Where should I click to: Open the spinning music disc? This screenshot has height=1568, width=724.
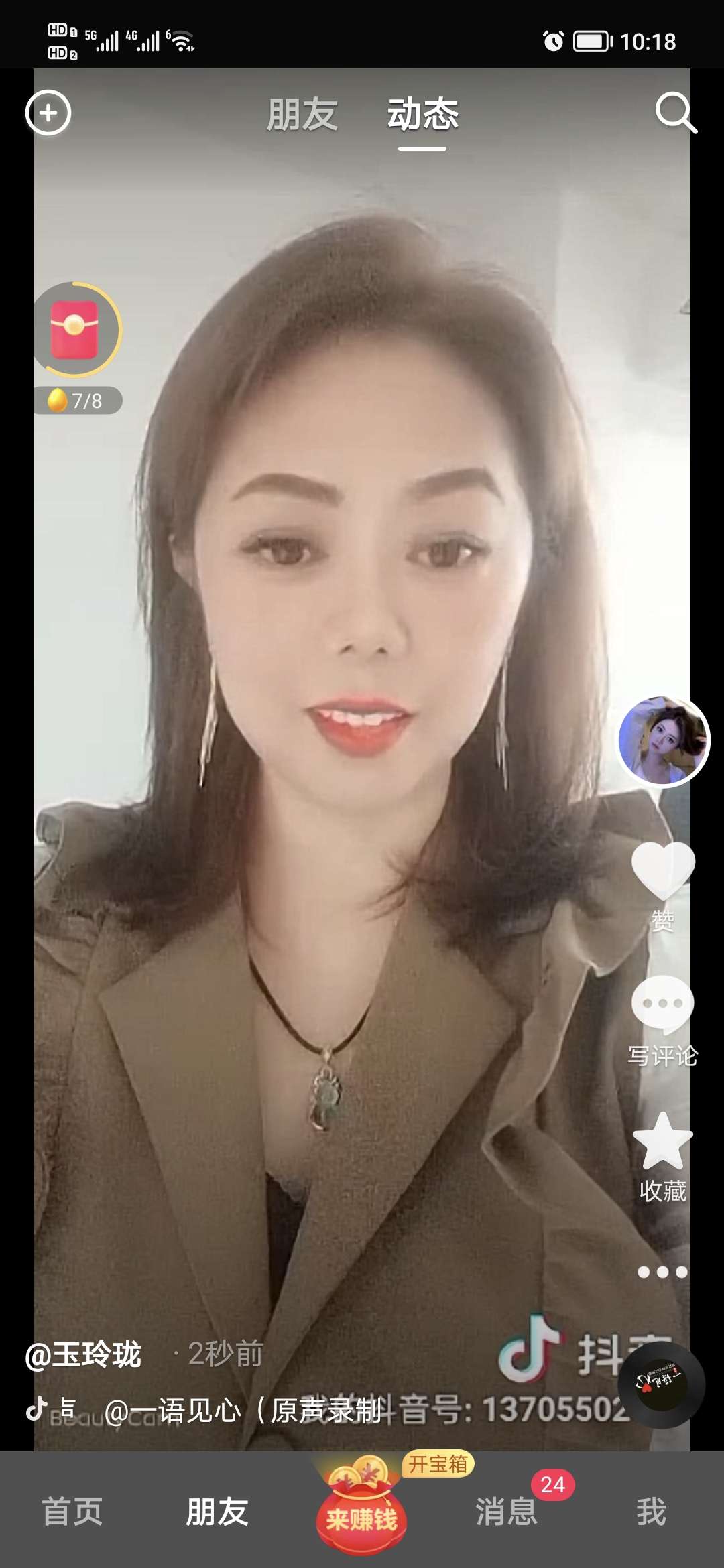point(661,1384)
